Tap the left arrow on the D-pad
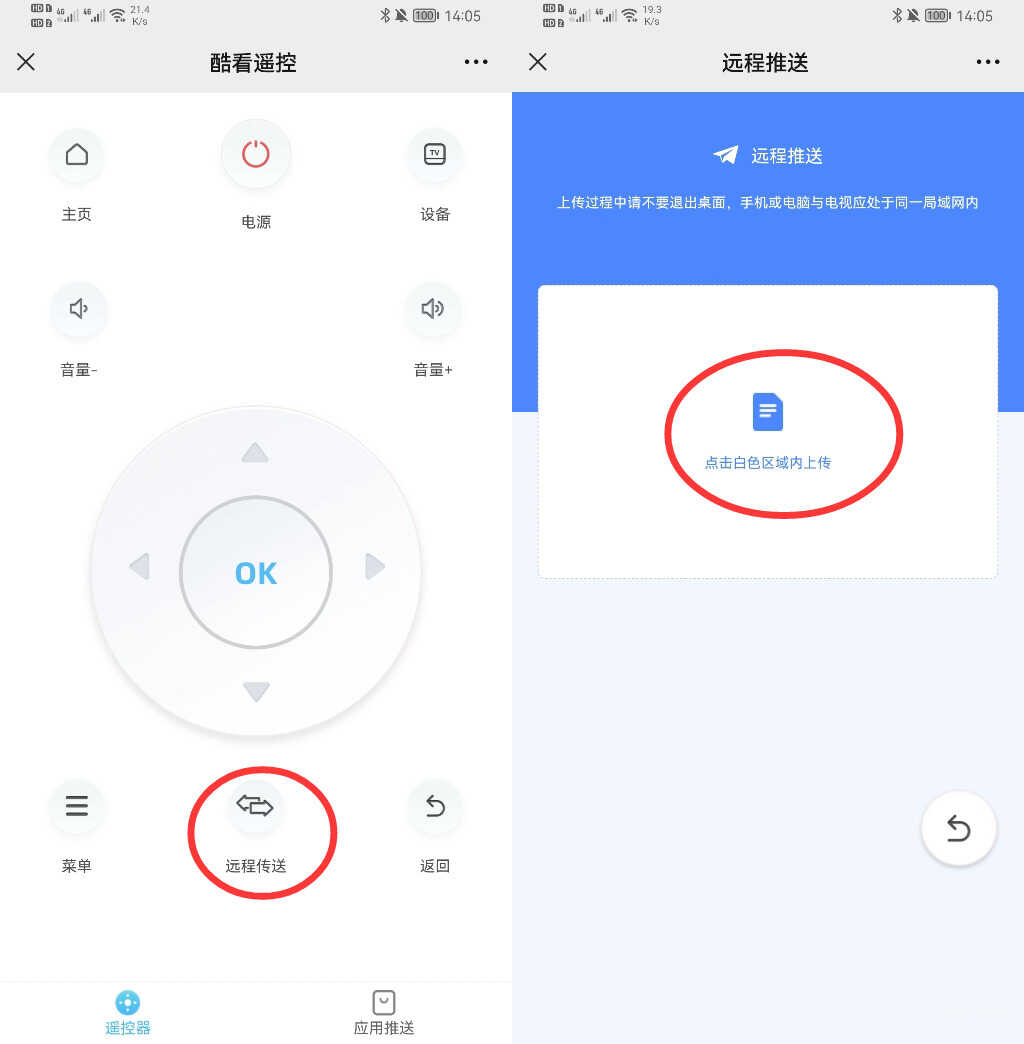 tap(140, 567)
